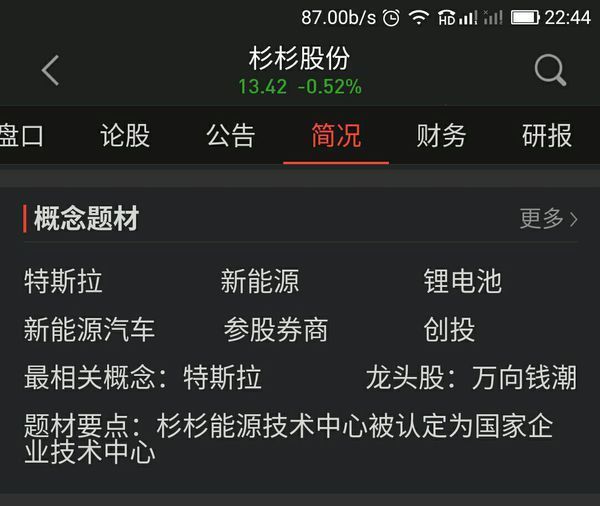View the 新能源汽车 concept tag
Screen dimensions: 600x506
[x=90, y=329]
